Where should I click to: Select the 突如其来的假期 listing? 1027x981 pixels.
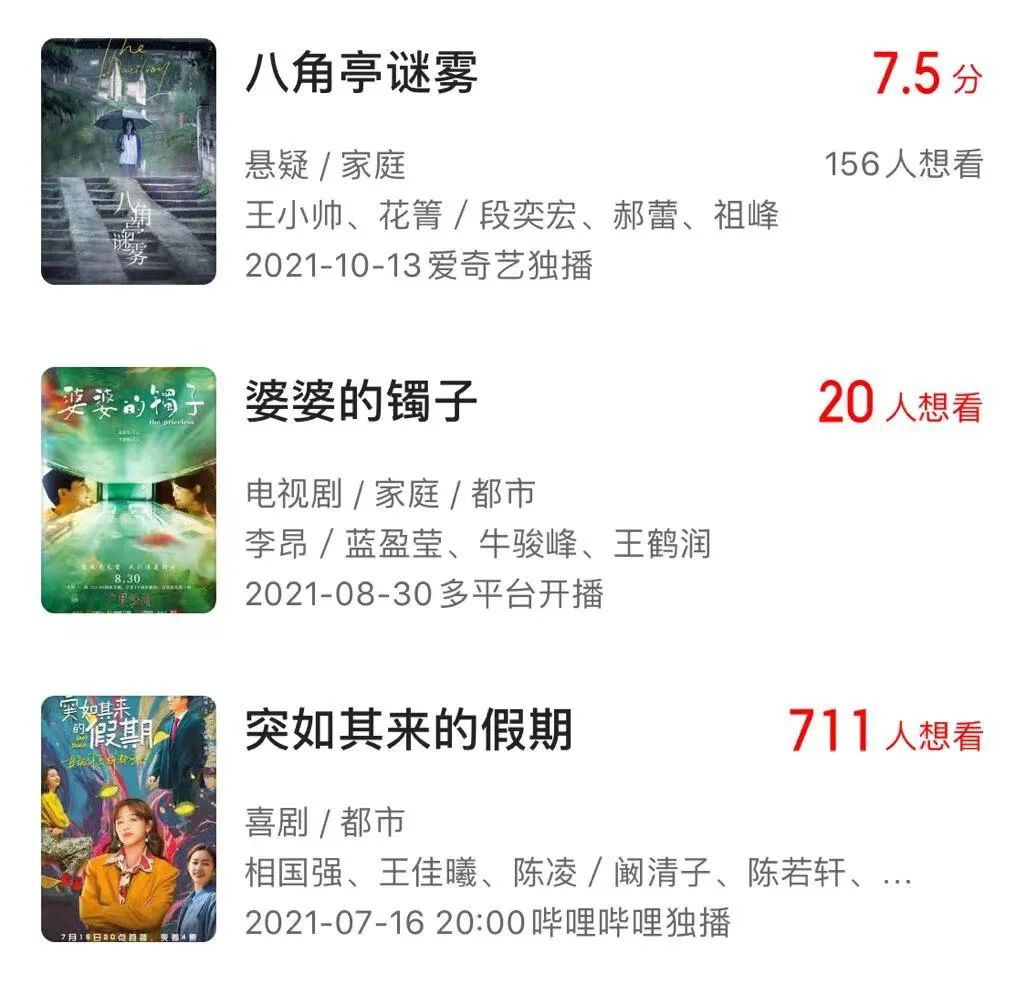coord(408,730)
